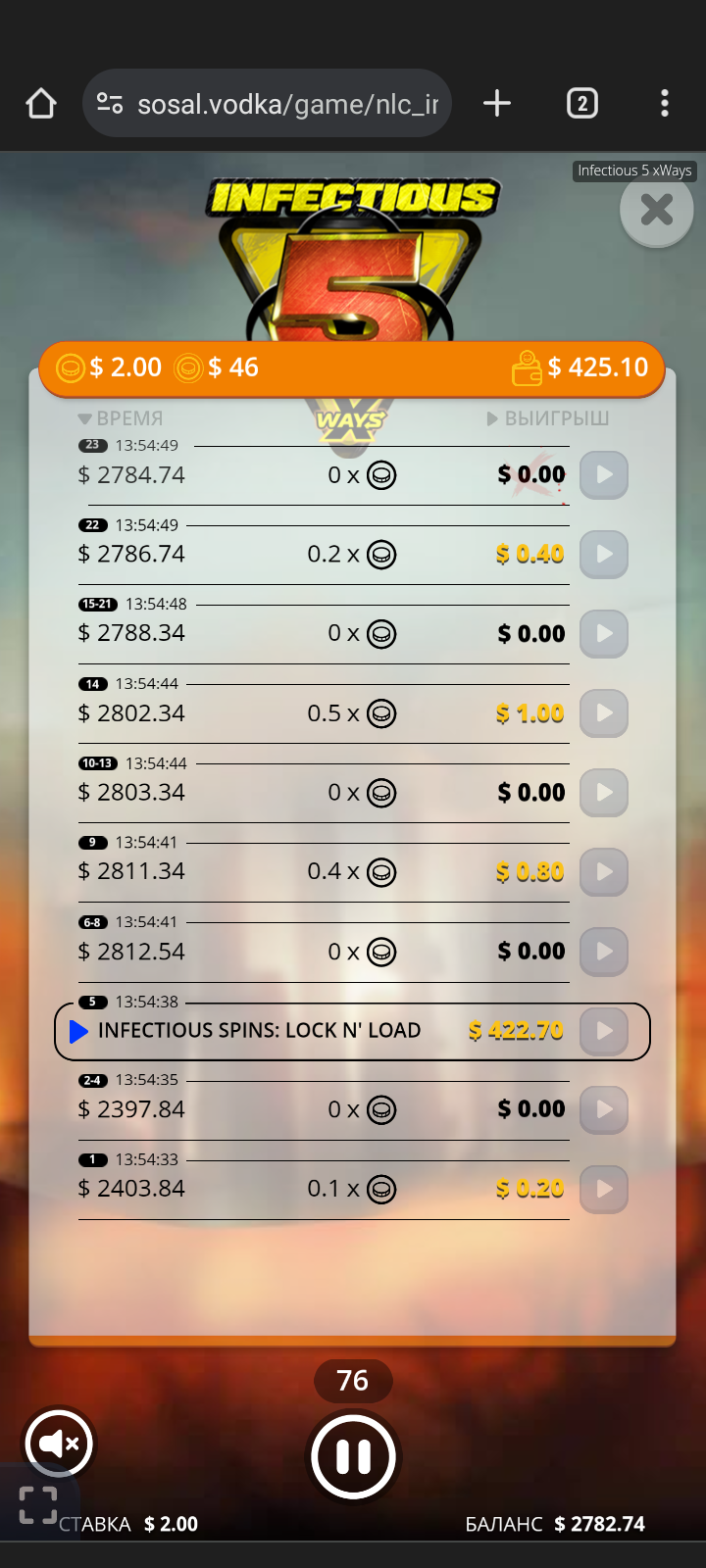Image resolution: width=706 pixels, height=1568 pixels.
Task: Replay rounds 15-21 at $ 2788.34
Action: click(x=604, y=633)
